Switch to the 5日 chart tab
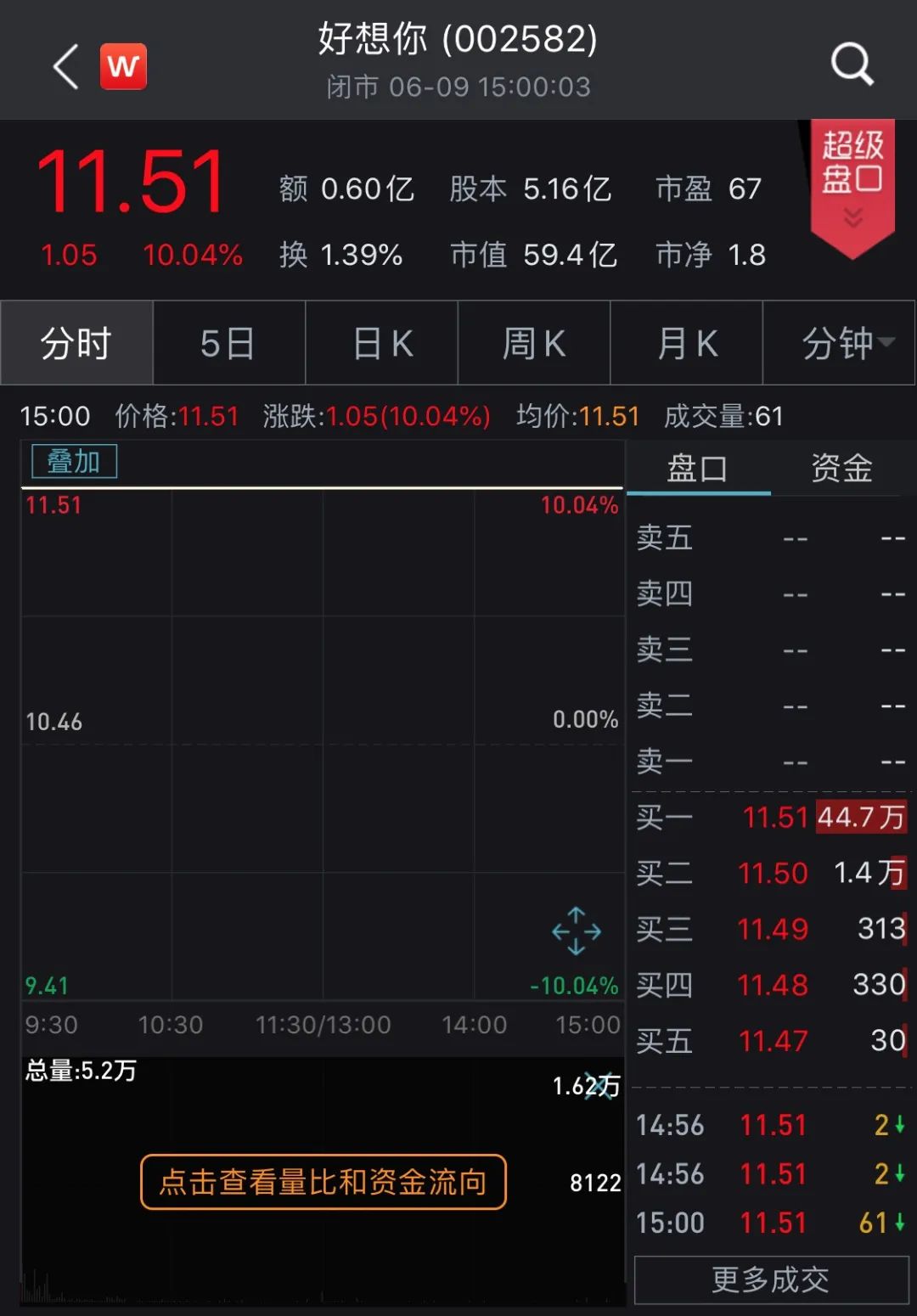This screenshot has height=1316, width=917. (x=228, y=343)
